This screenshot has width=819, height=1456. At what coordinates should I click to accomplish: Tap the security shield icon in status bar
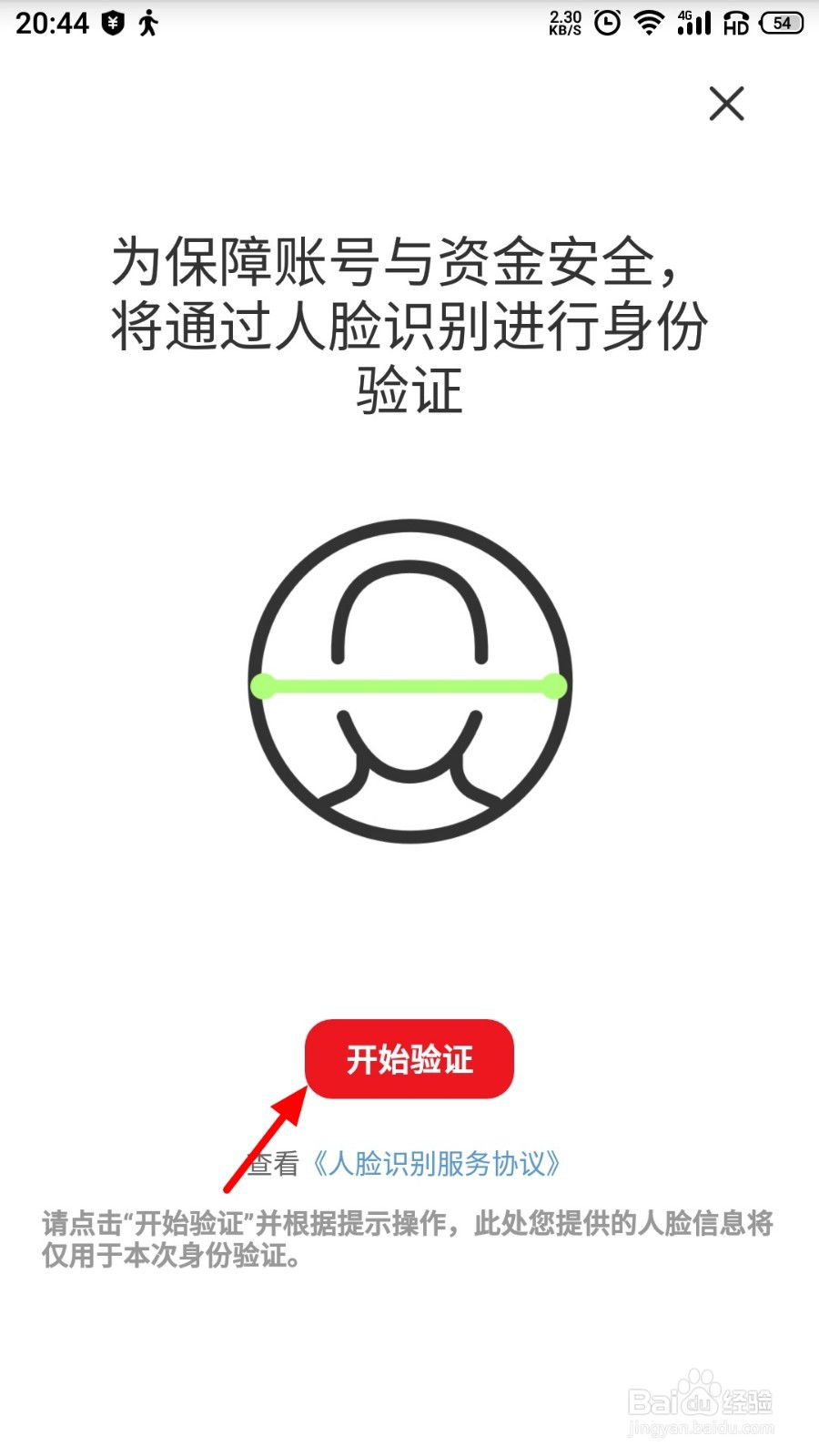click(111, 22)
